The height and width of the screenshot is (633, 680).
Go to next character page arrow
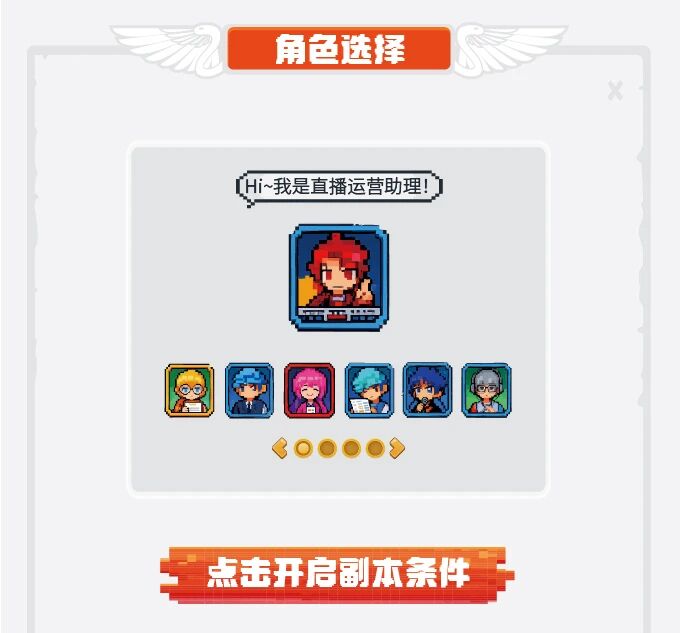coord(397,448)
